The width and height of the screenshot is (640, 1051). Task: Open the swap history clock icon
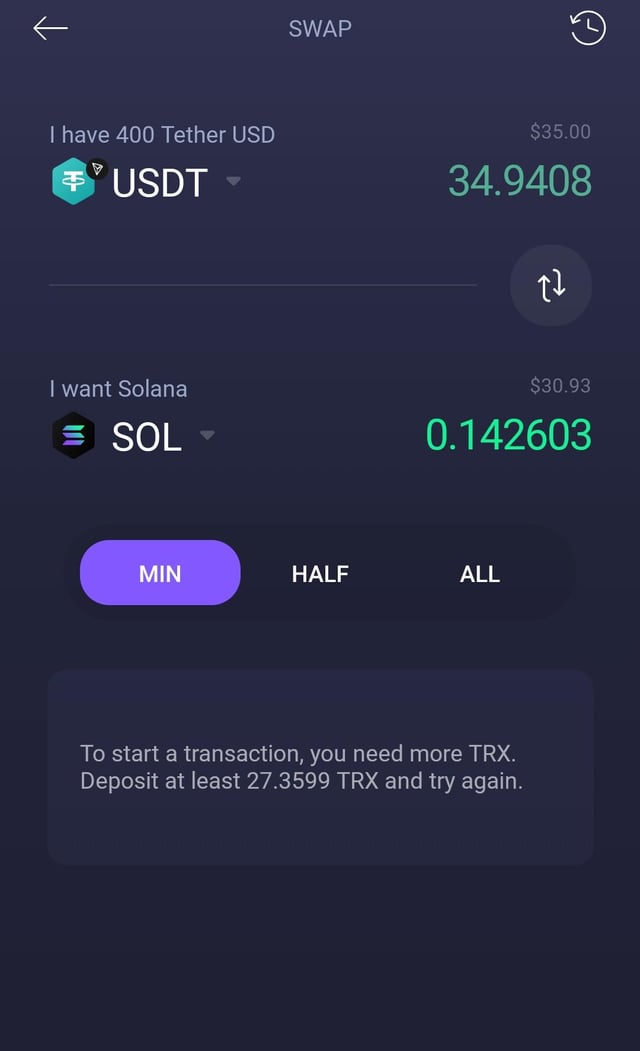coord(588,28)
